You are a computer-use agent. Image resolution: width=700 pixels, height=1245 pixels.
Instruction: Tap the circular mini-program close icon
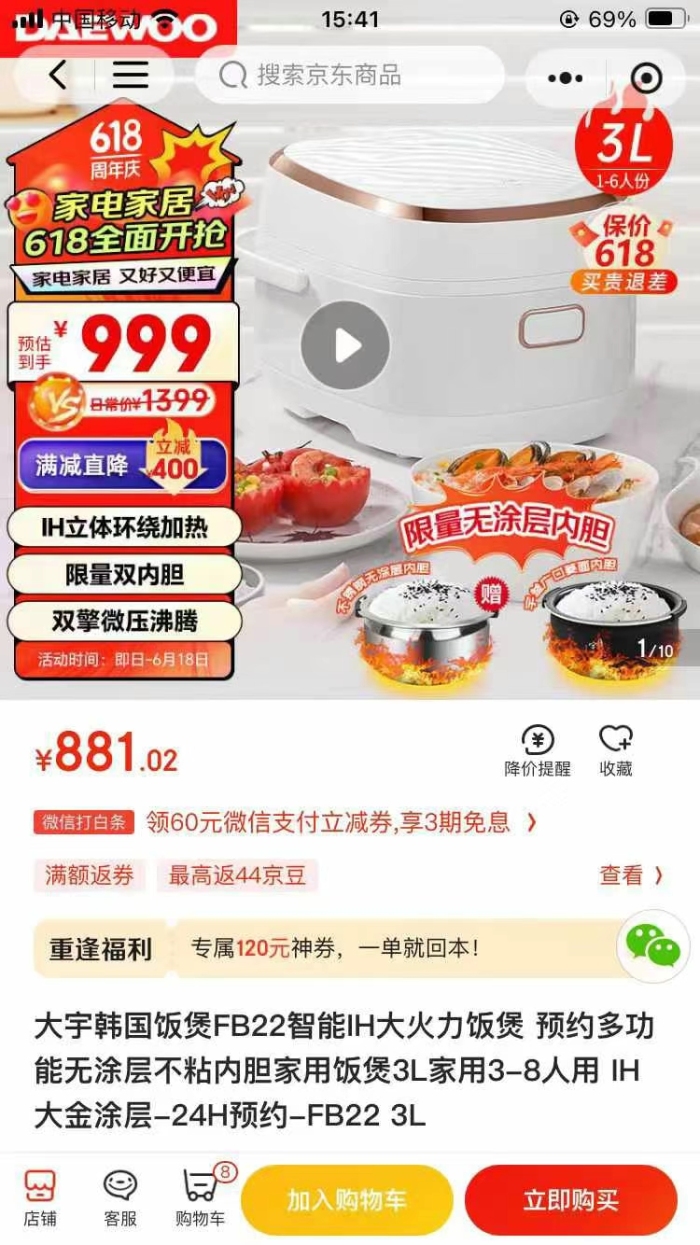pos(646,78)
